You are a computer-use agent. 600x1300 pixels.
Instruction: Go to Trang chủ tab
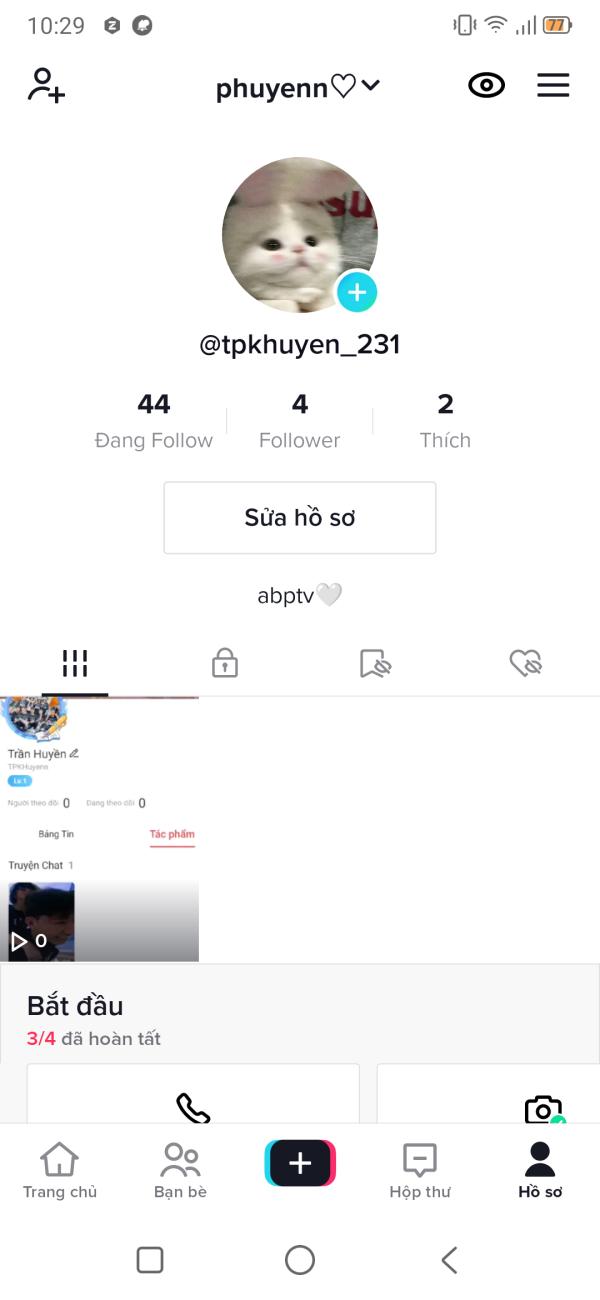[60, 1170]
